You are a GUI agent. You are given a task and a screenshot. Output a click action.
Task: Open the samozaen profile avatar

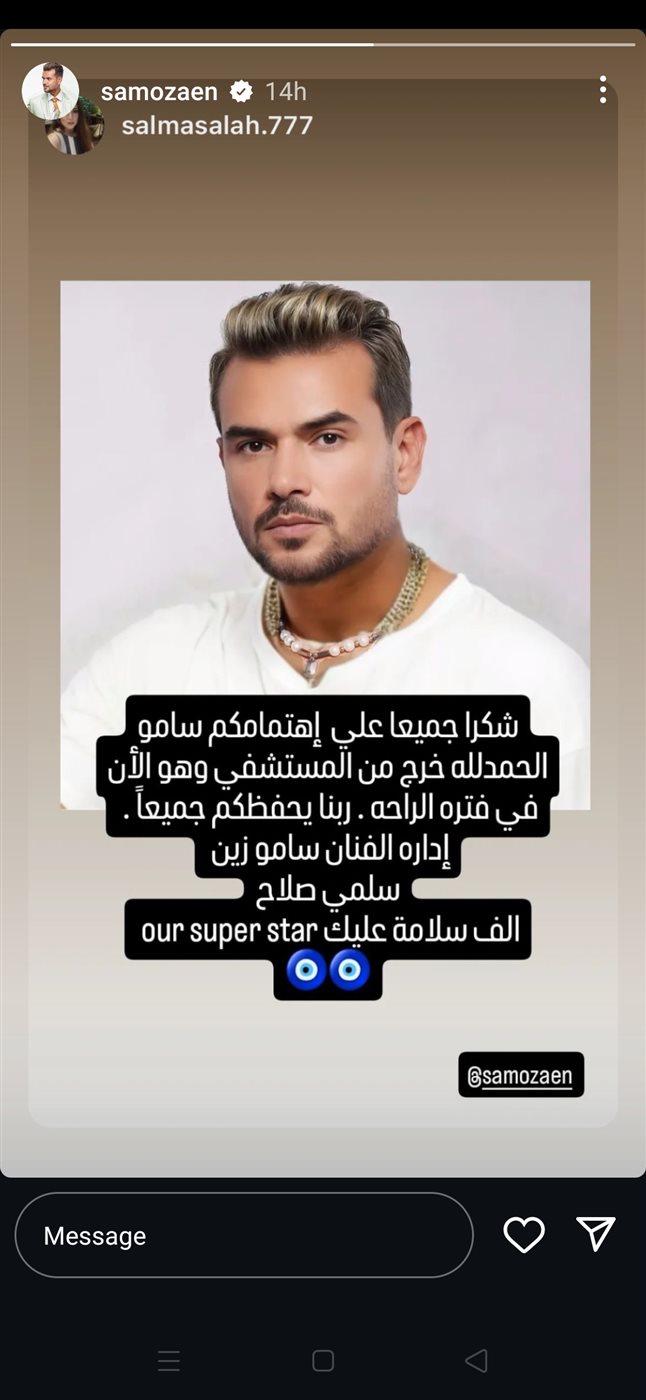[x=50, y=91]
